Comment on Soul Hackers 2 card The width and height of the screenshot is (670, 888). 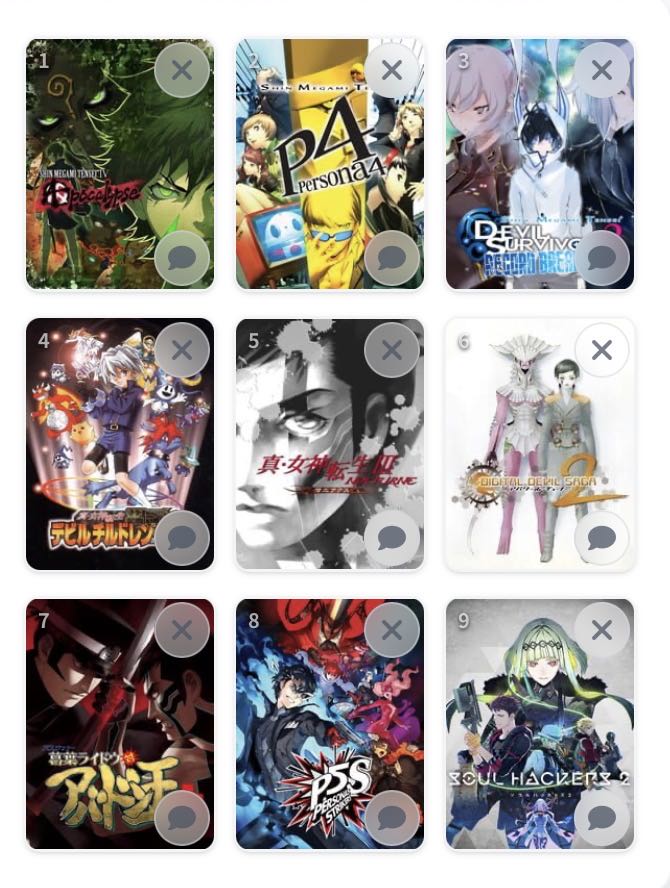[x=602, y=818]
